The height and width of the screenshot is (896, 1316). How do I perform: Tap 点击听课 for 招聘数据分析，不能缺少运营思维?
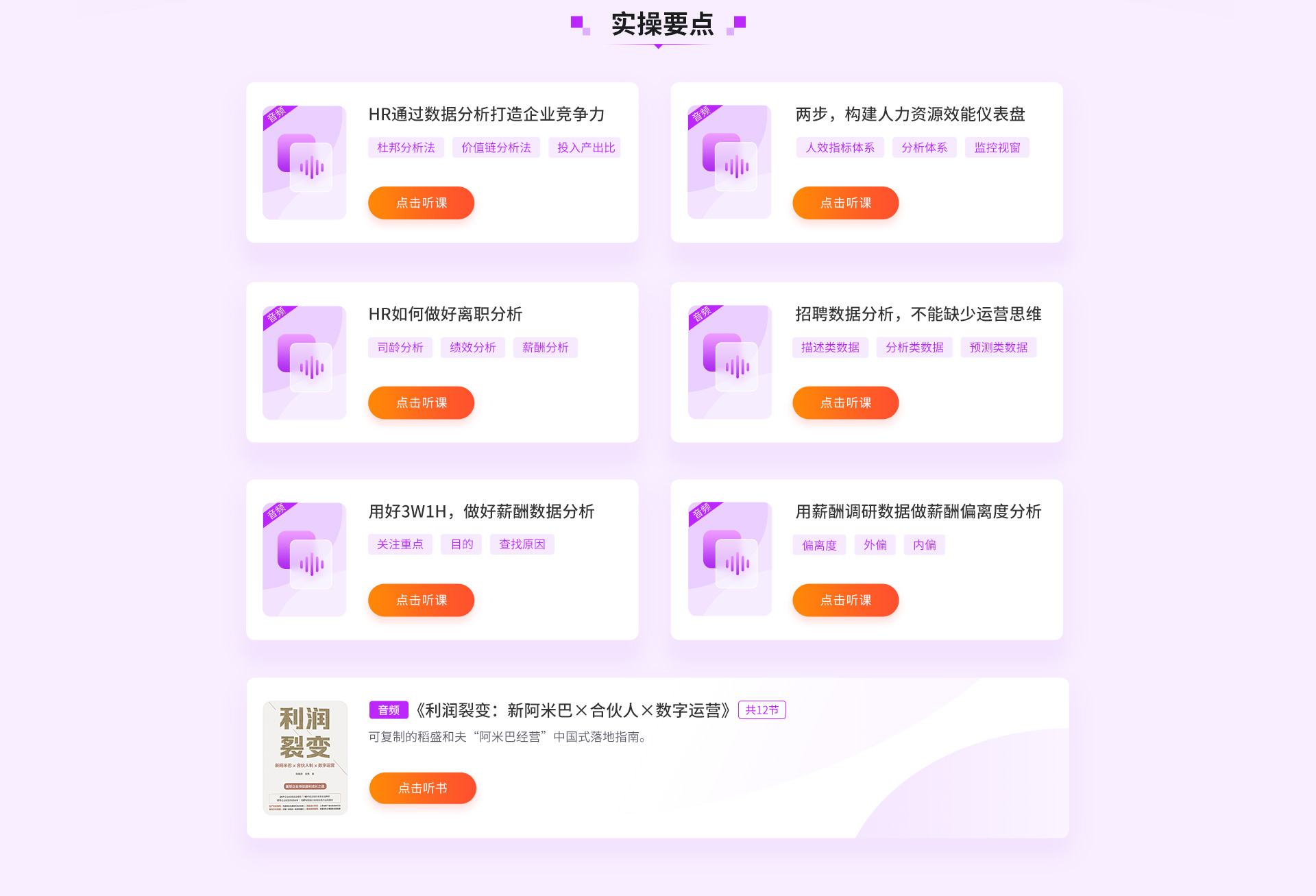point(845,402)
